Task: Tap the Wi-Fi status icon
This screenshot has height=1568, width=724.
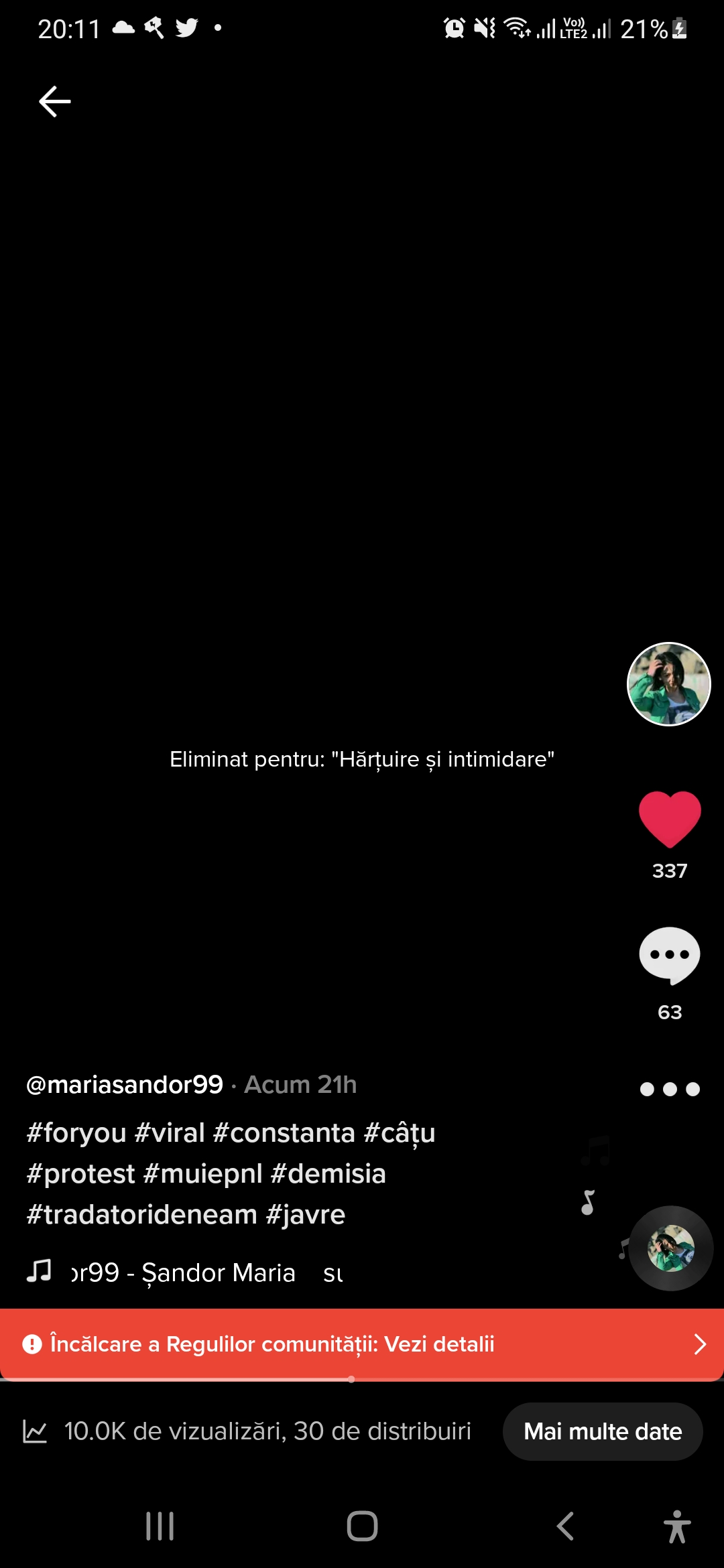Action: [x=516, y=28]
